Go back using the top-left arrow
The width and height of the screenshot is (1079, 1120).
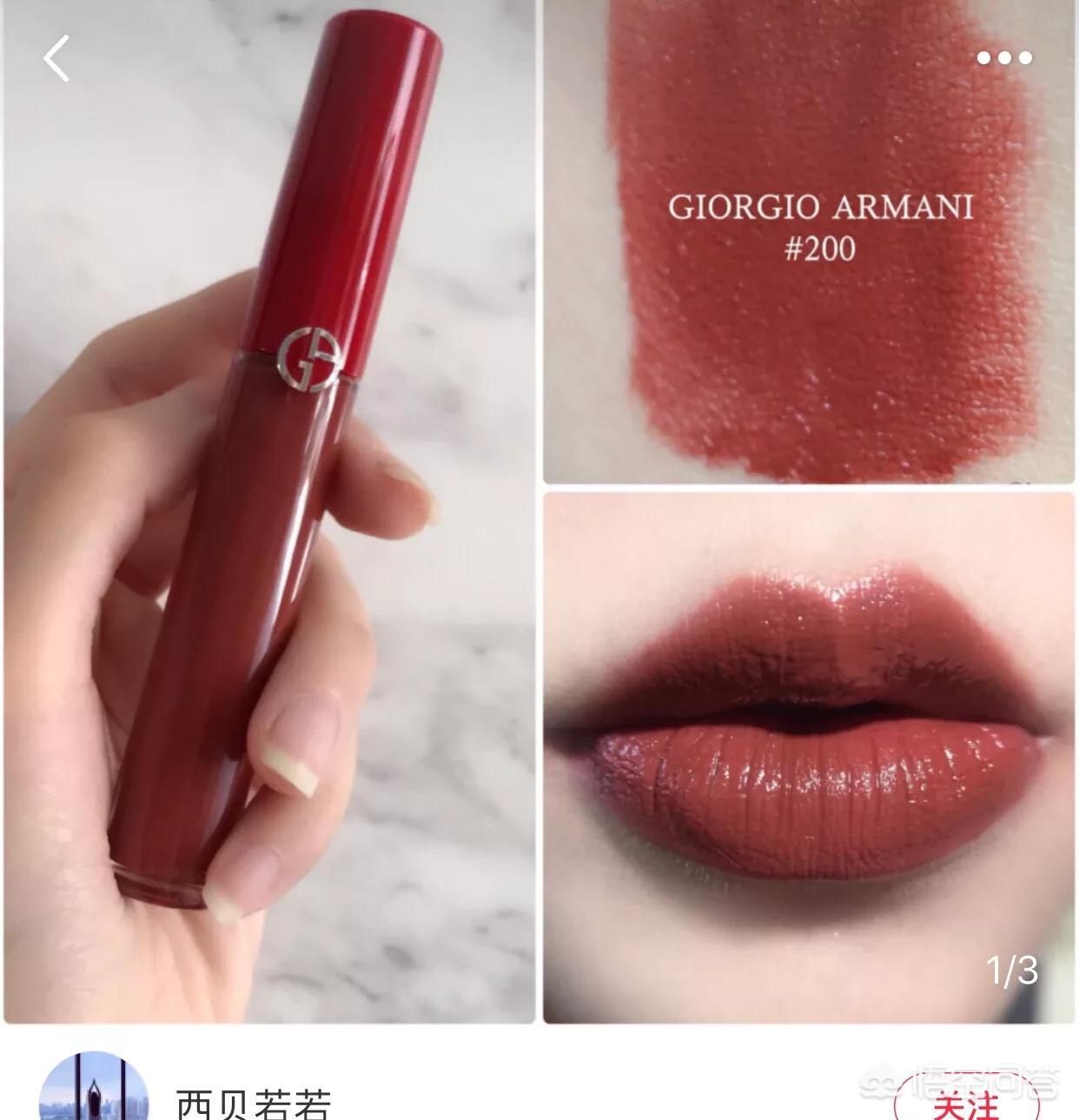point(56,59)
